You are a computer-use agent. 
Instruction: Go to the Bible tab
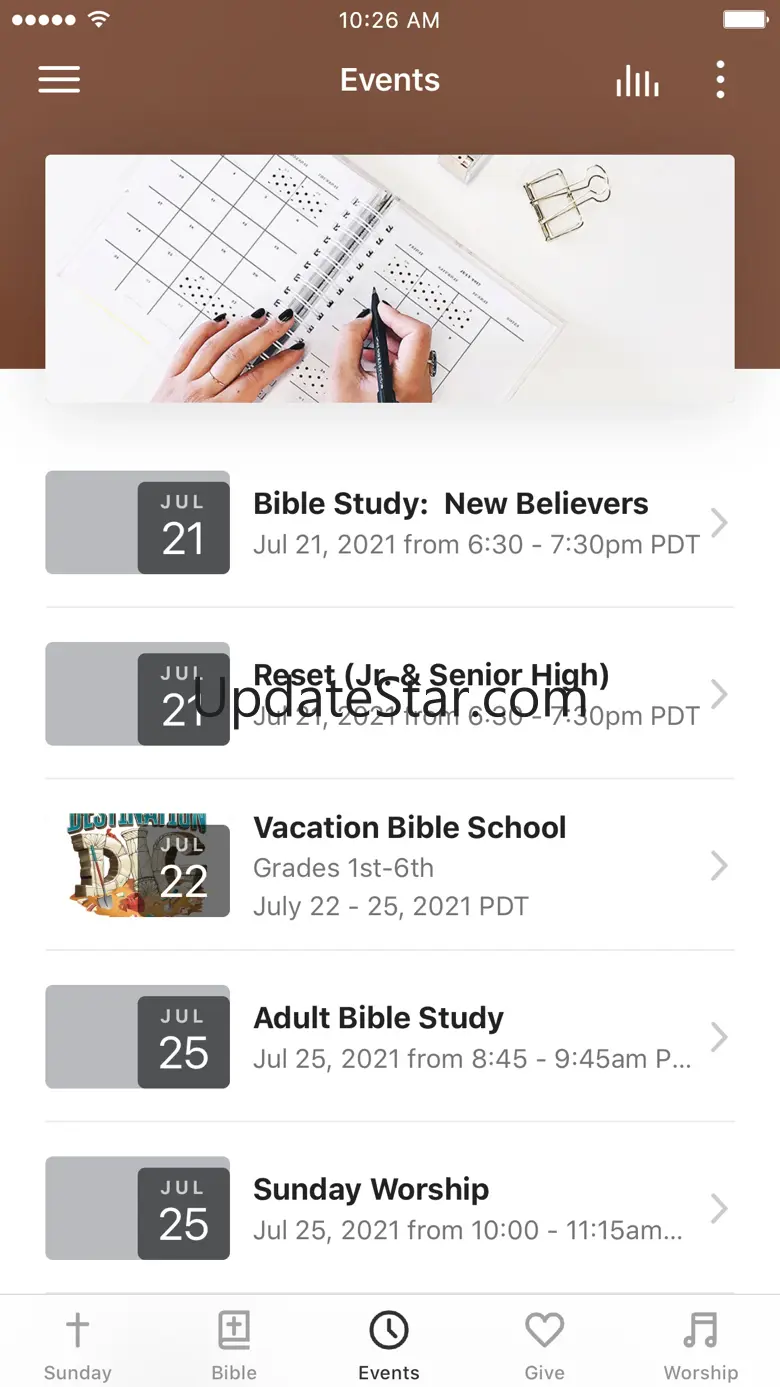coord(234,1345)
